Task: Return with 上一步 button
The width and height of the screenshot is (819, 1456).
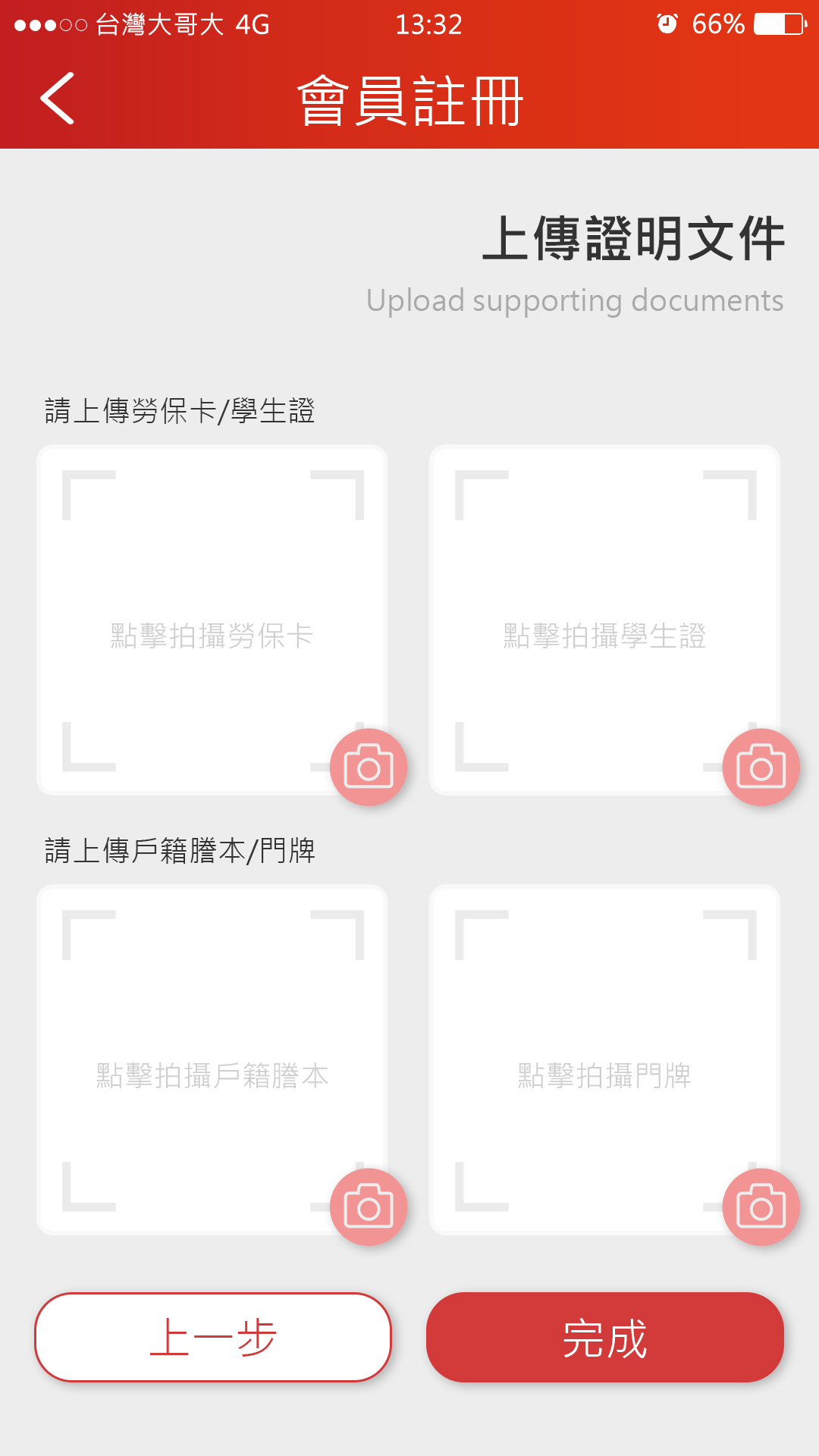Action: 213,1337
